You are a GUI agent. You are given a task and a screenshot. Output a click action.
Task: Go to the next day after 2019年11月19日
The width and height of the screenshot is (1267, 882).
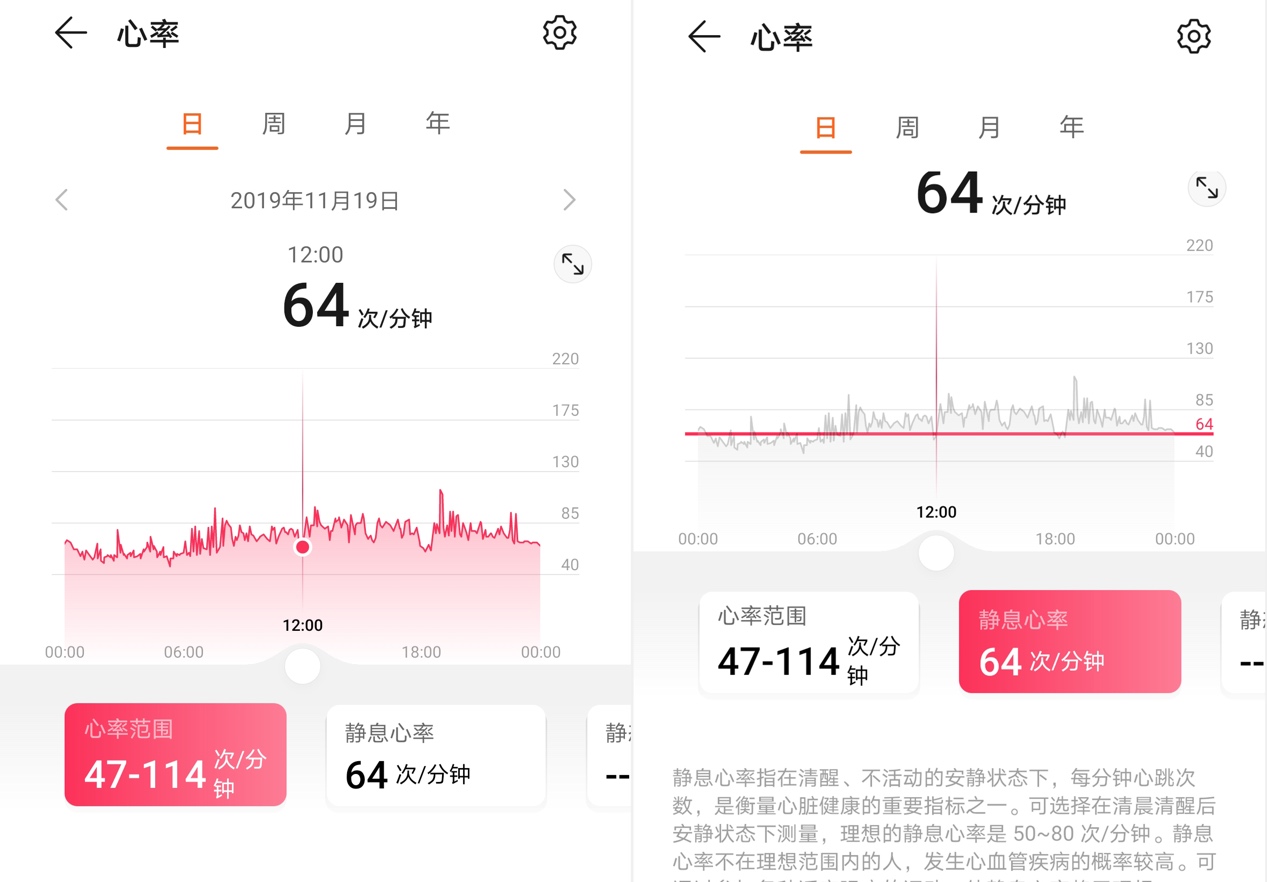coord(569,200)
